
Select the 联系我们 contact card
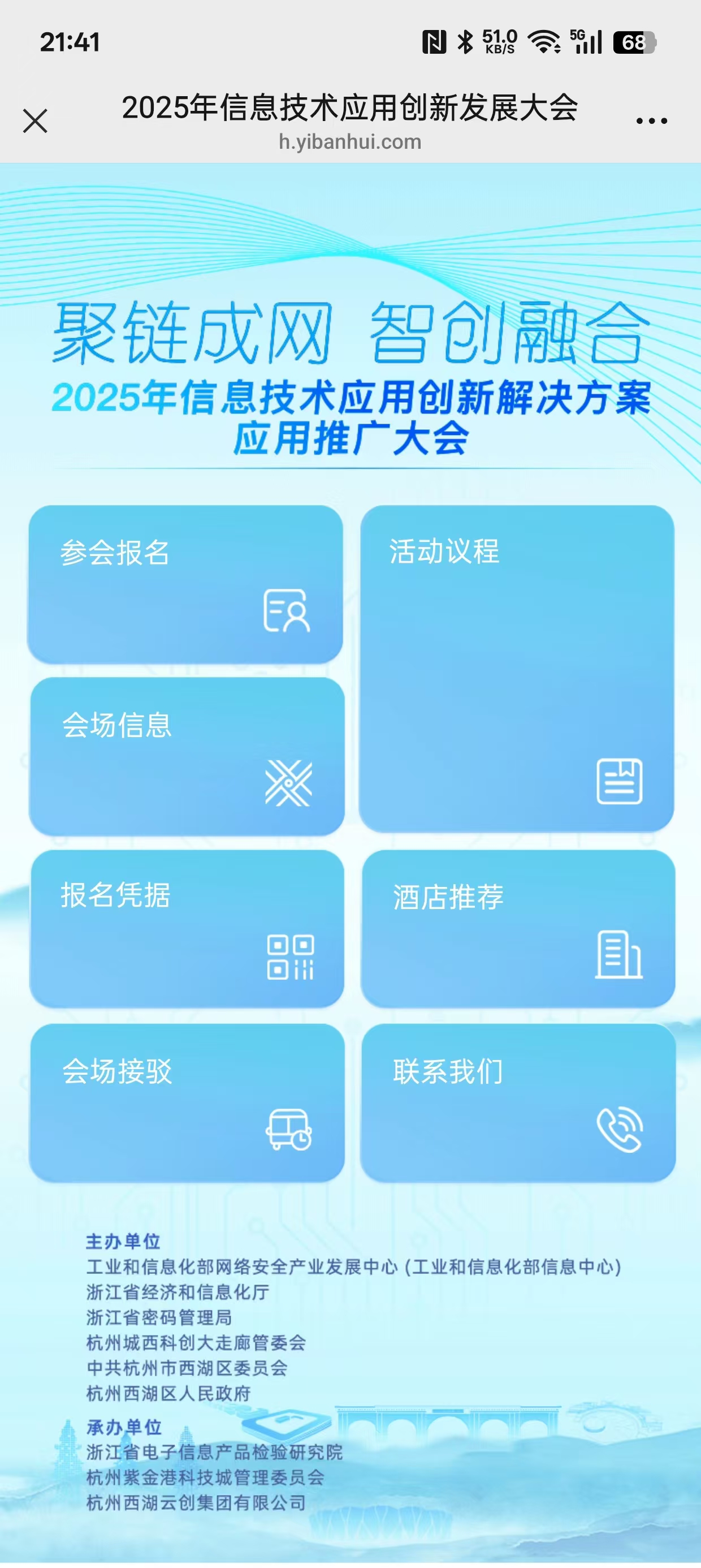(x=518, y=1102)
